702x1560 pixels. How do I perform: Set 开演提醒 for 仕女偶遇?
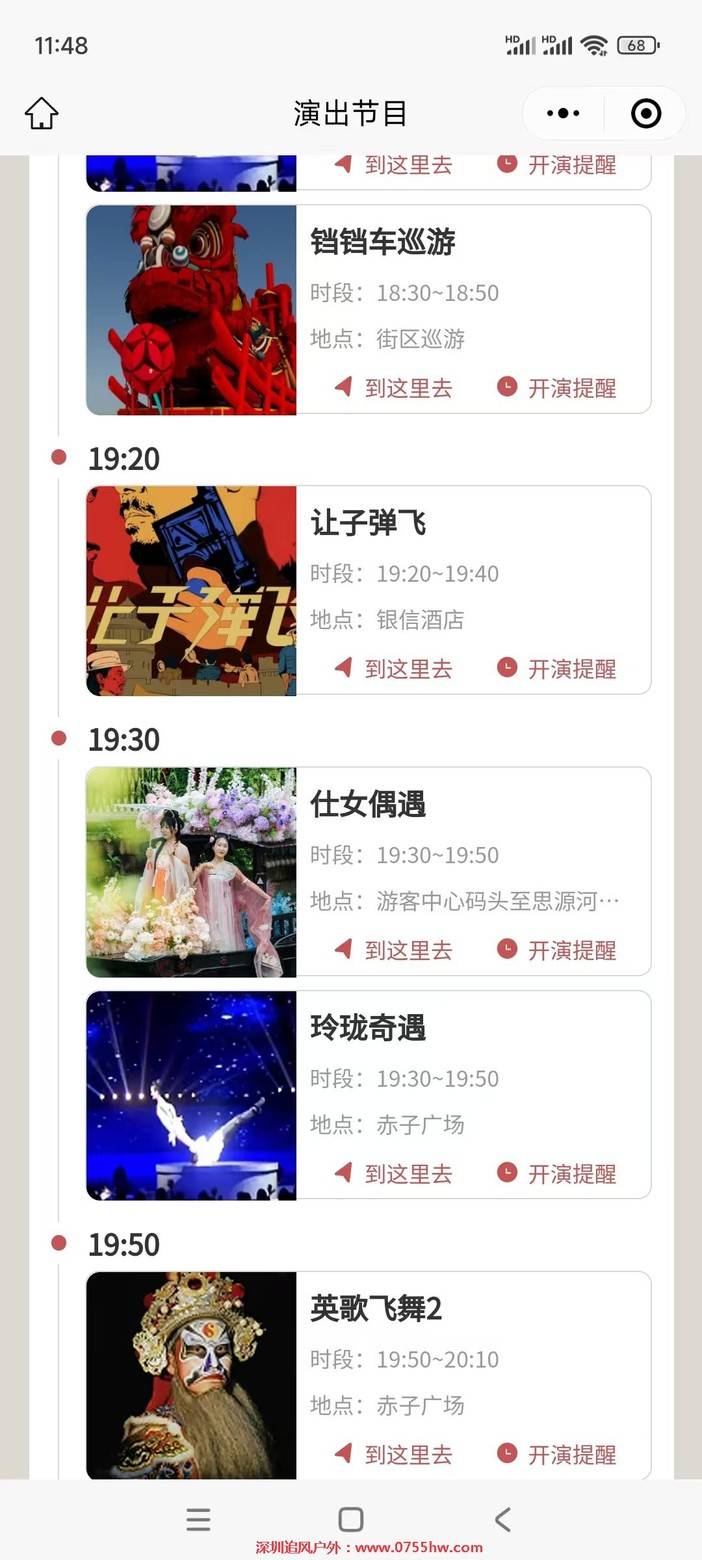click(557, 950)
